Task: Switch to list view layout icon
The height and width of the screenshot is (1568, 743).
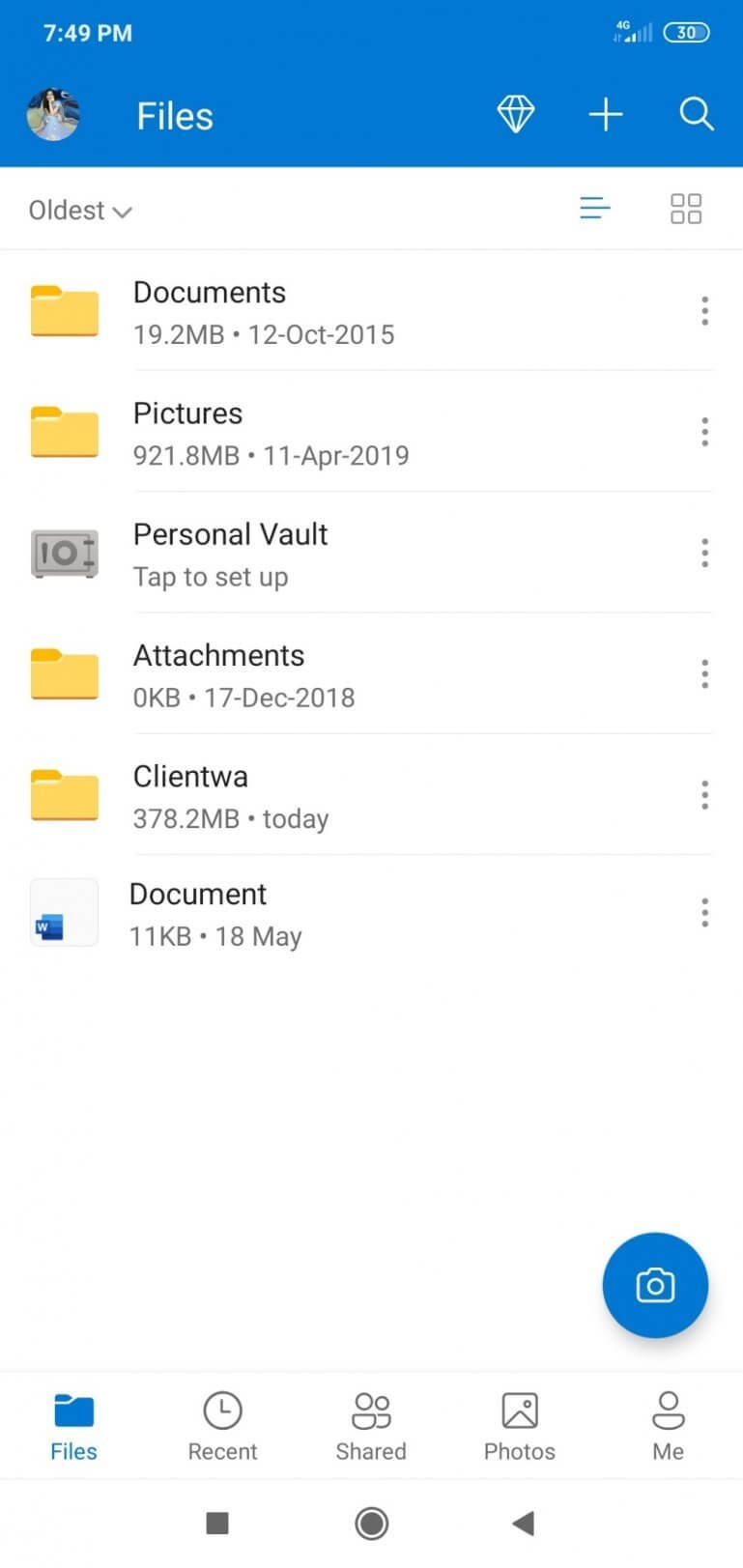Action: click(x=594, y=208)
